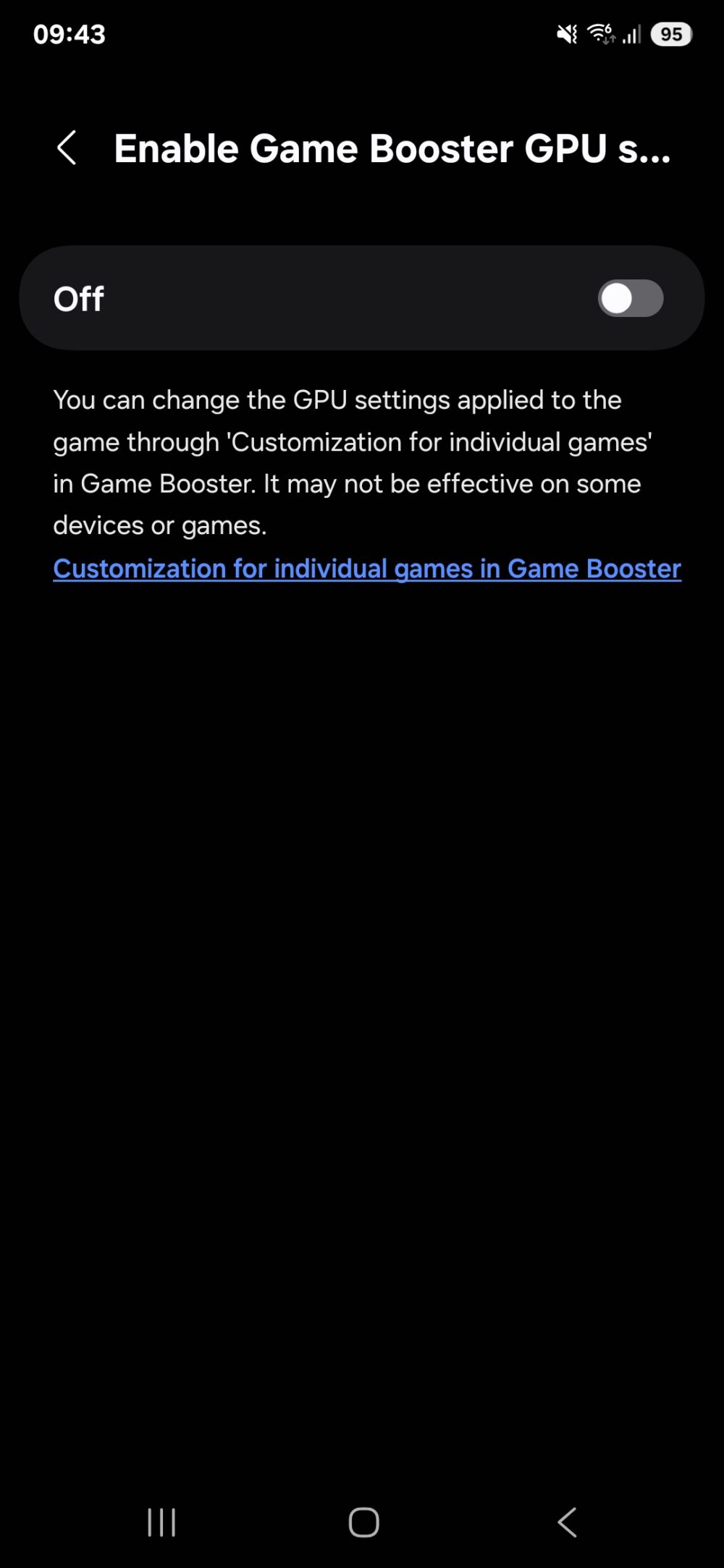Image resolution: width=724 pixels, height=1568 pixels.
Task: Tap the truncated Enable Game Booster GPU title
Action: (x=392, y=148)
